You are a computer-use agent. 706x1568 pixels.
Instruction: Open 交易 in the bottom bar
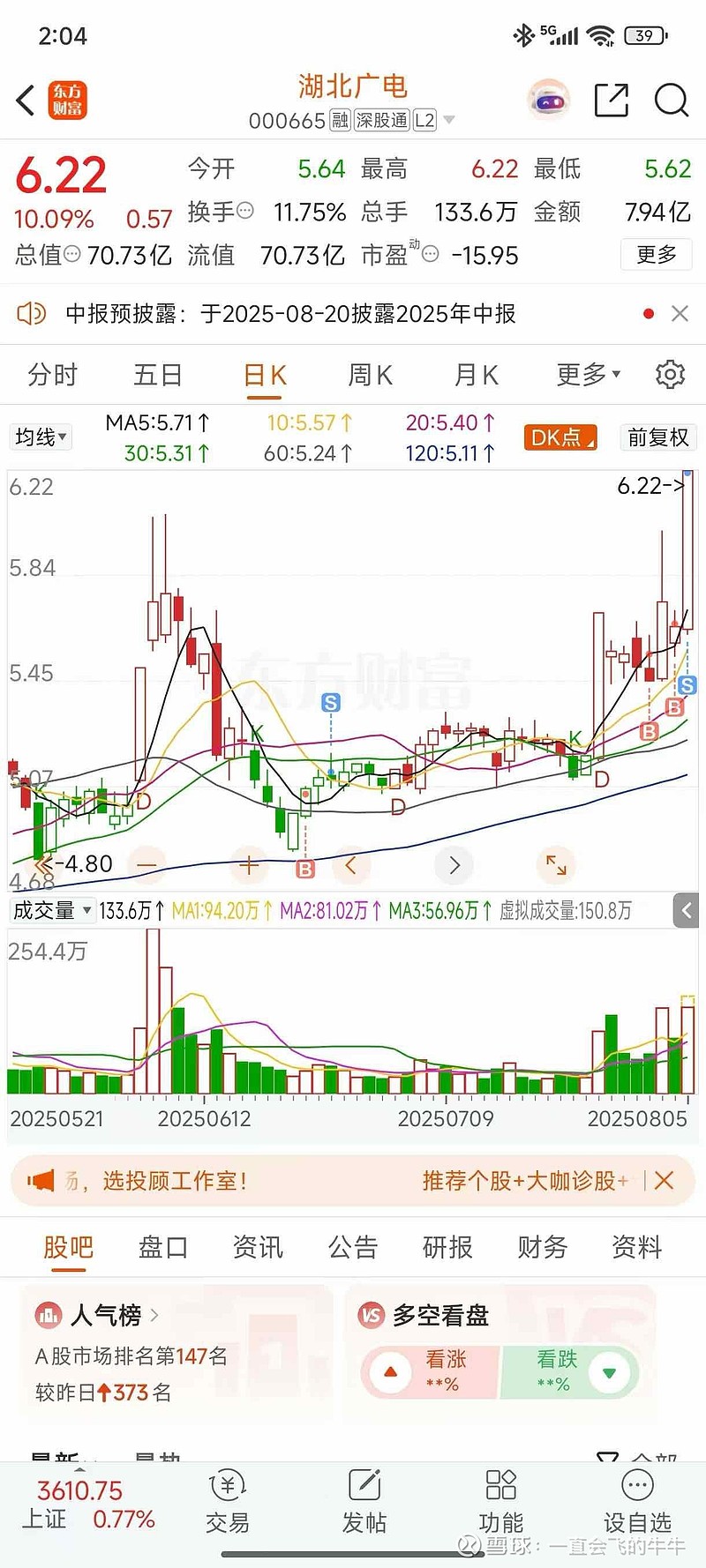228,1501
